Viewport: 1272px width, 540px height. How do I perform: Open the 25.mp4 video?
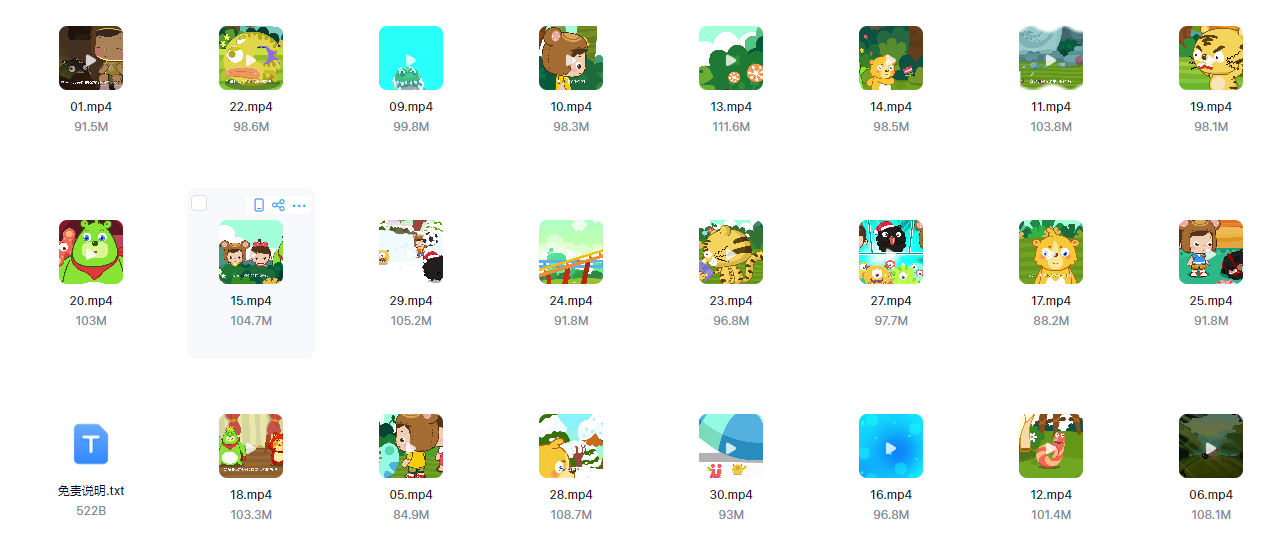point(1211,252)
